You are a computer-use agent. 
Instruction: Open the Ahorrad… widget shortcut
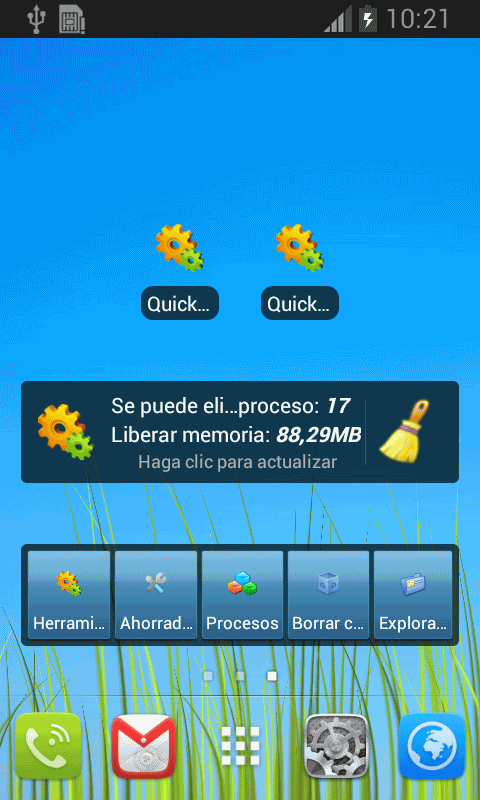click(x=156, y=594)
